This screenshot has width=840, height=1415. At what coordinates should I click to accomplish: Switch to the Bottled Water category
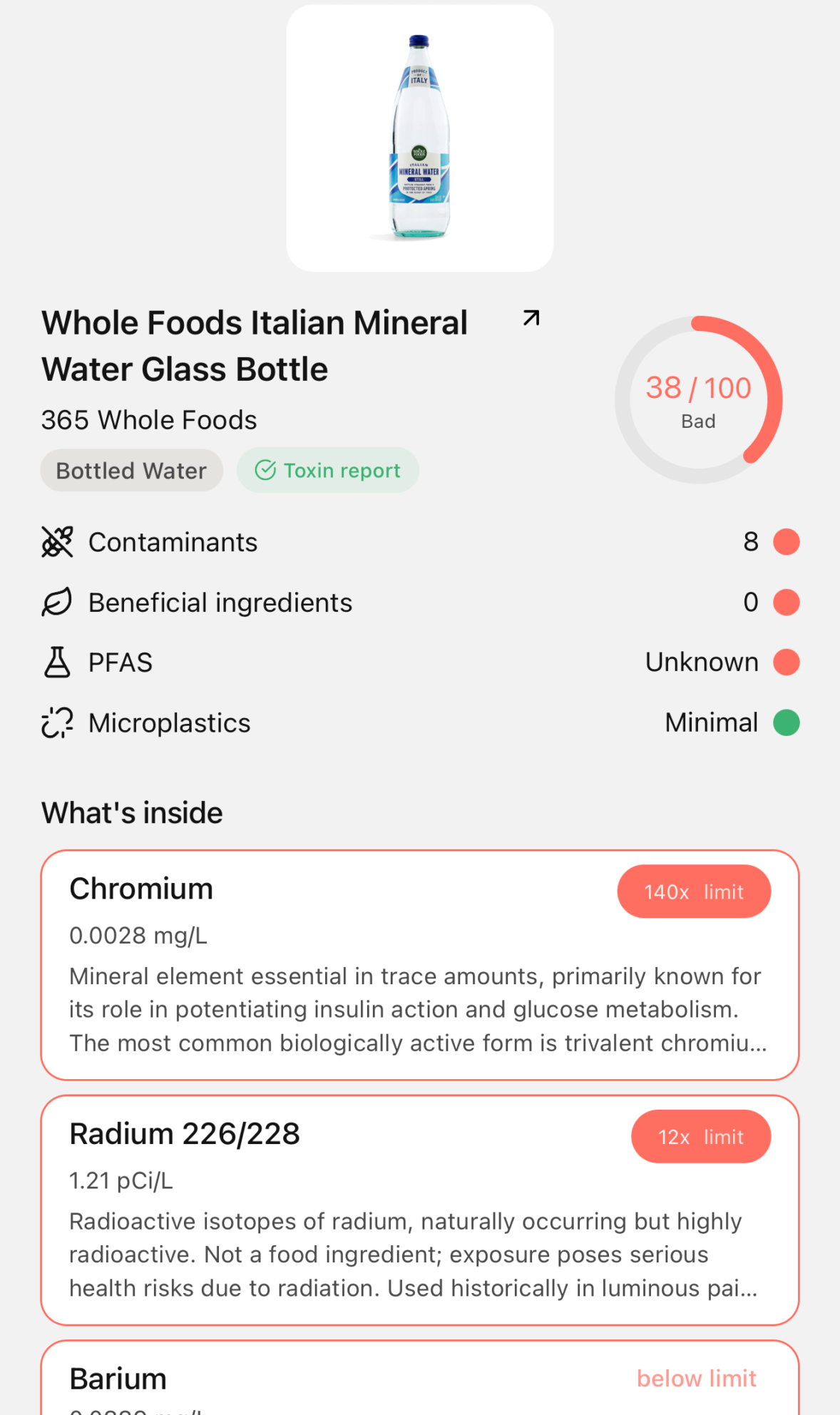131,469
